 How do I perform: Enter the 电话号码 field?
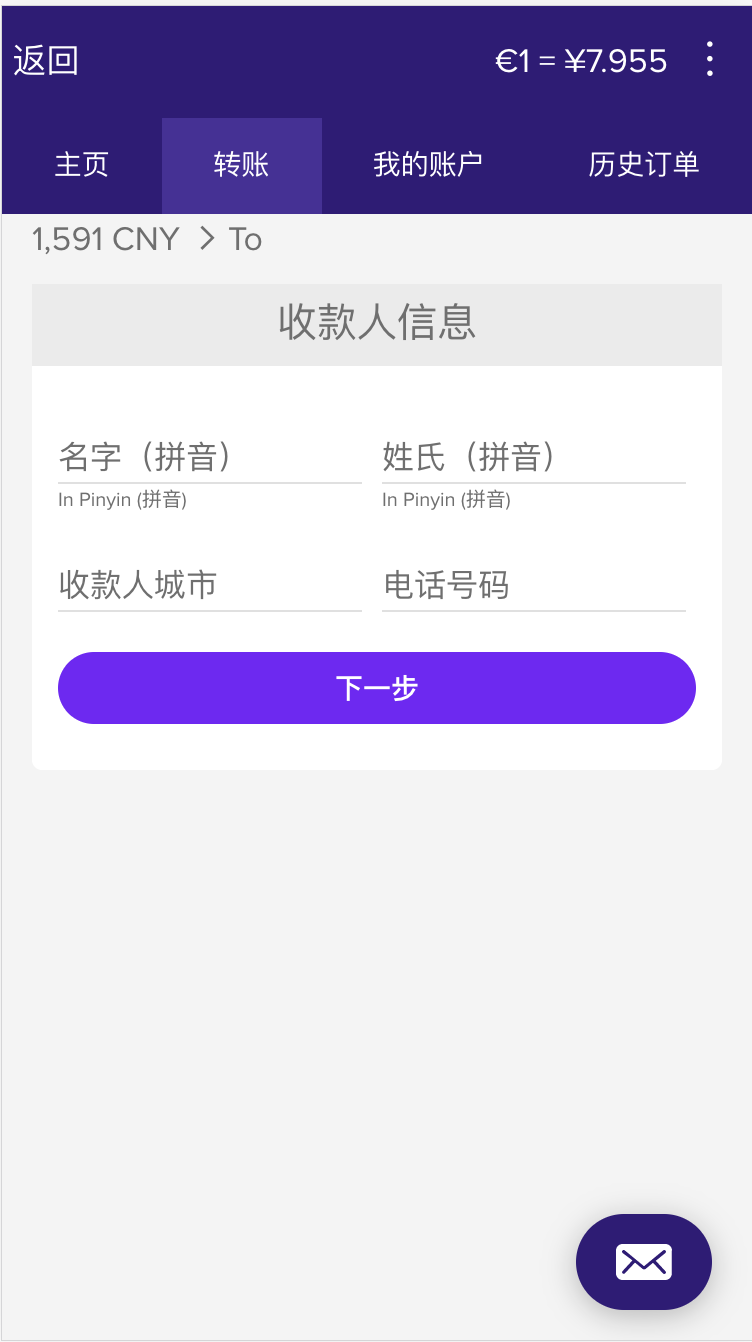pos(533,585)
